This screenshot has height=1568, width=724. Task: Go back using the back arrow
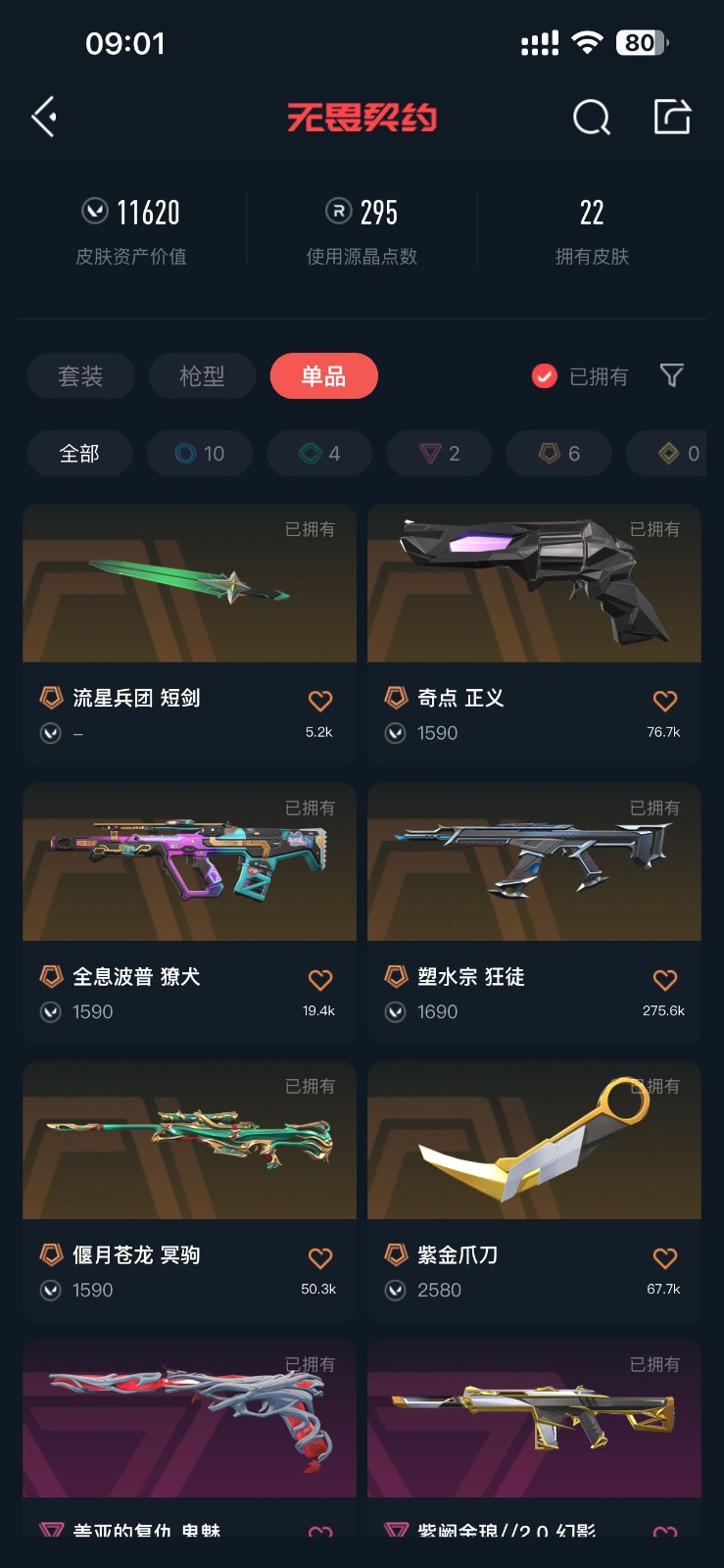[x=44, y=118]
